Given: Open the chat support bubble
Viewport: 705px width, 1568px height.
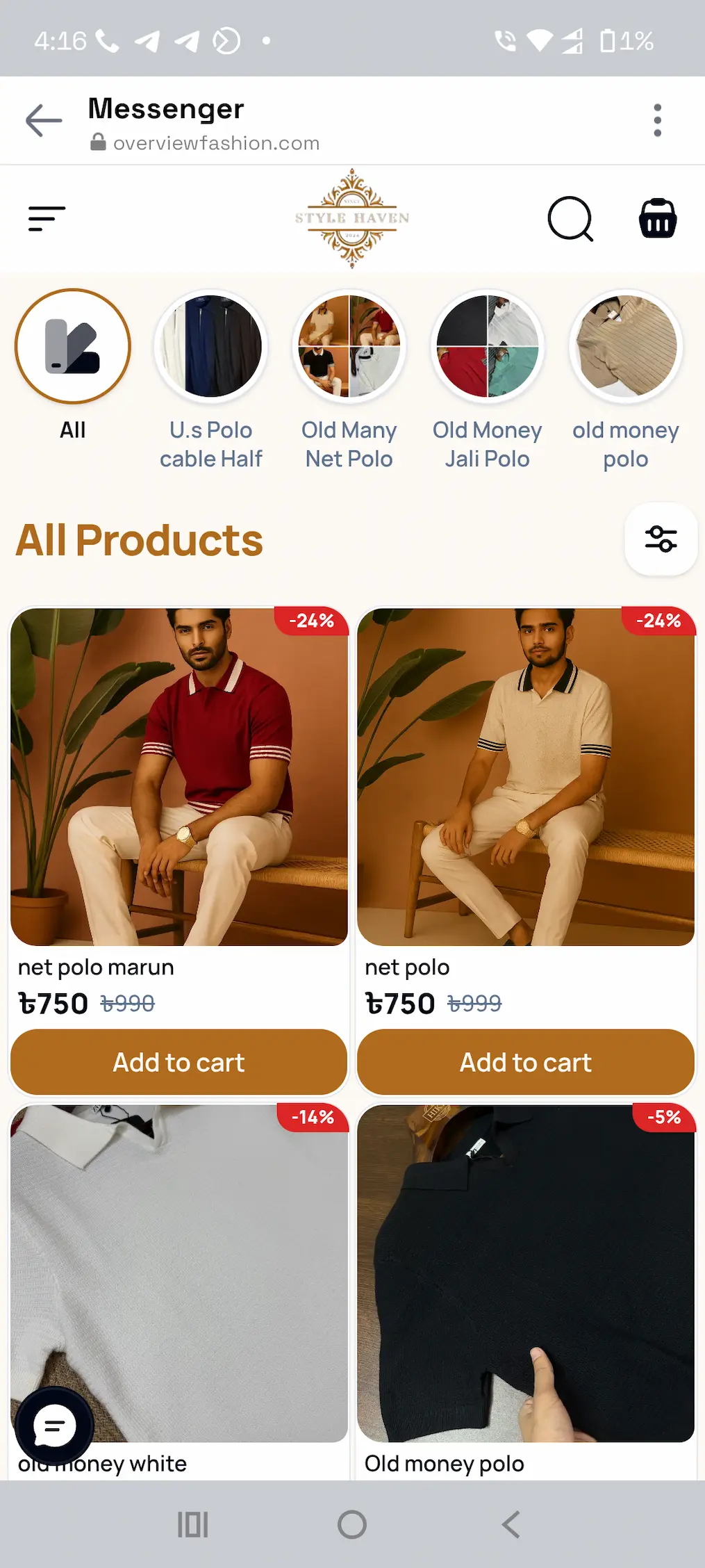Looking at the screenshot, I should coord(54,1427).
